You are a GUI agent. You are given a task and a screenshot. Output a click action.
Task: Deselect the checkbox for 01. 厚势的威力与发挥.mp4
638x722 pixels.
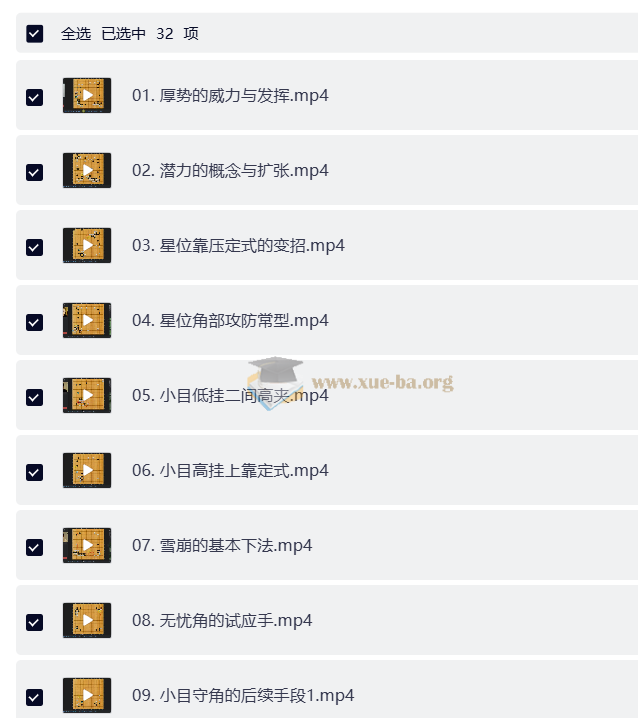coord(35,97)
